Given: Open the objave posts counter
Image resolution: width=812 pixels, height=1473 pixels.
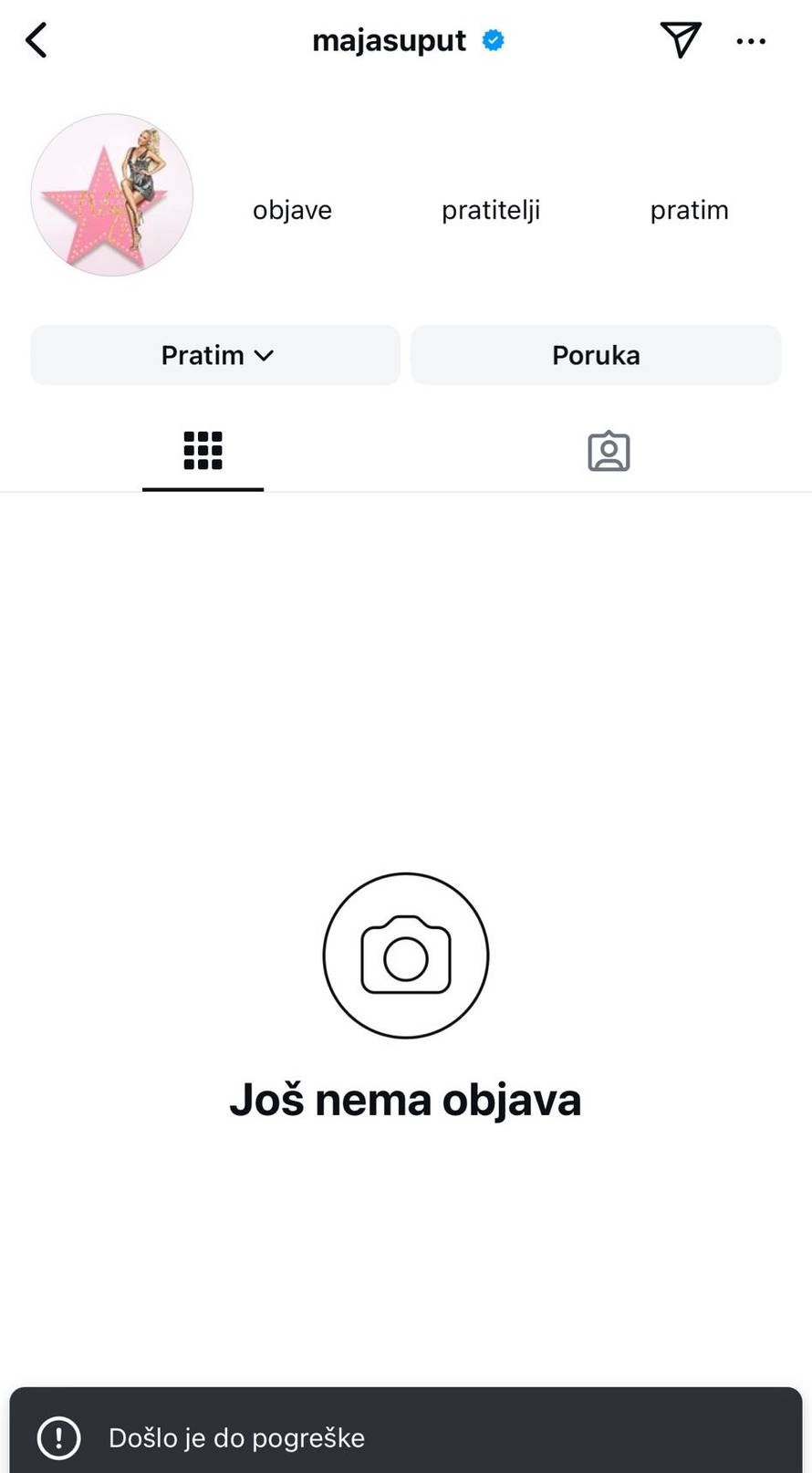Looking at the screenshot, I should pyautogui.click(x=292, y=210).
